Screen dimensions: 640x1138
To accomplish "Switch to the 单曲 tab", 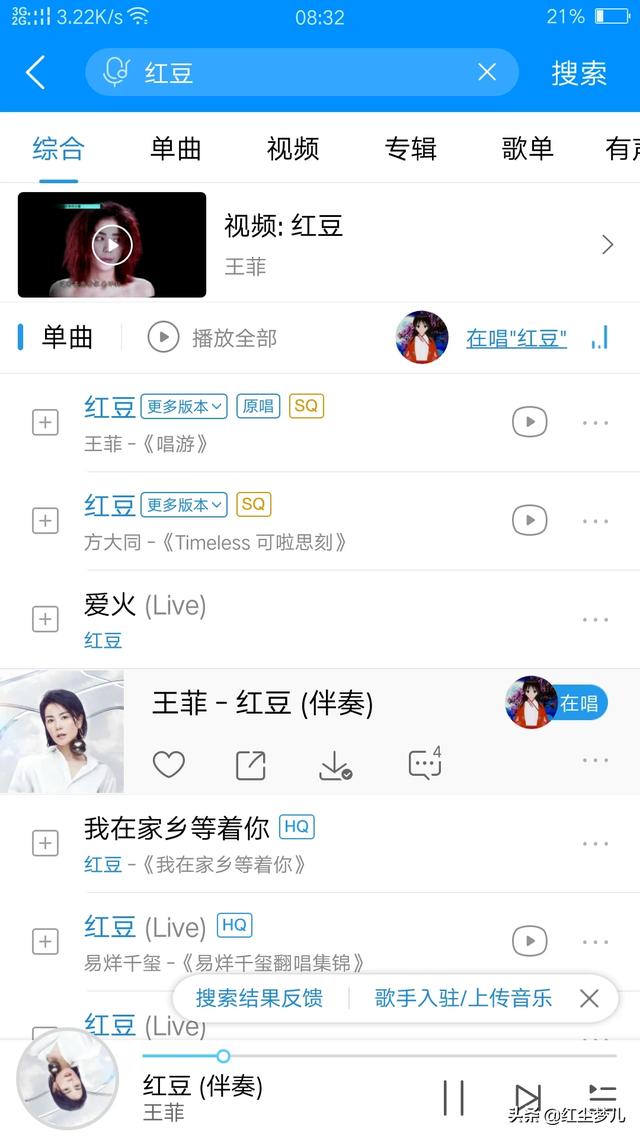I will pyautogui.click(x=176, y=149).
